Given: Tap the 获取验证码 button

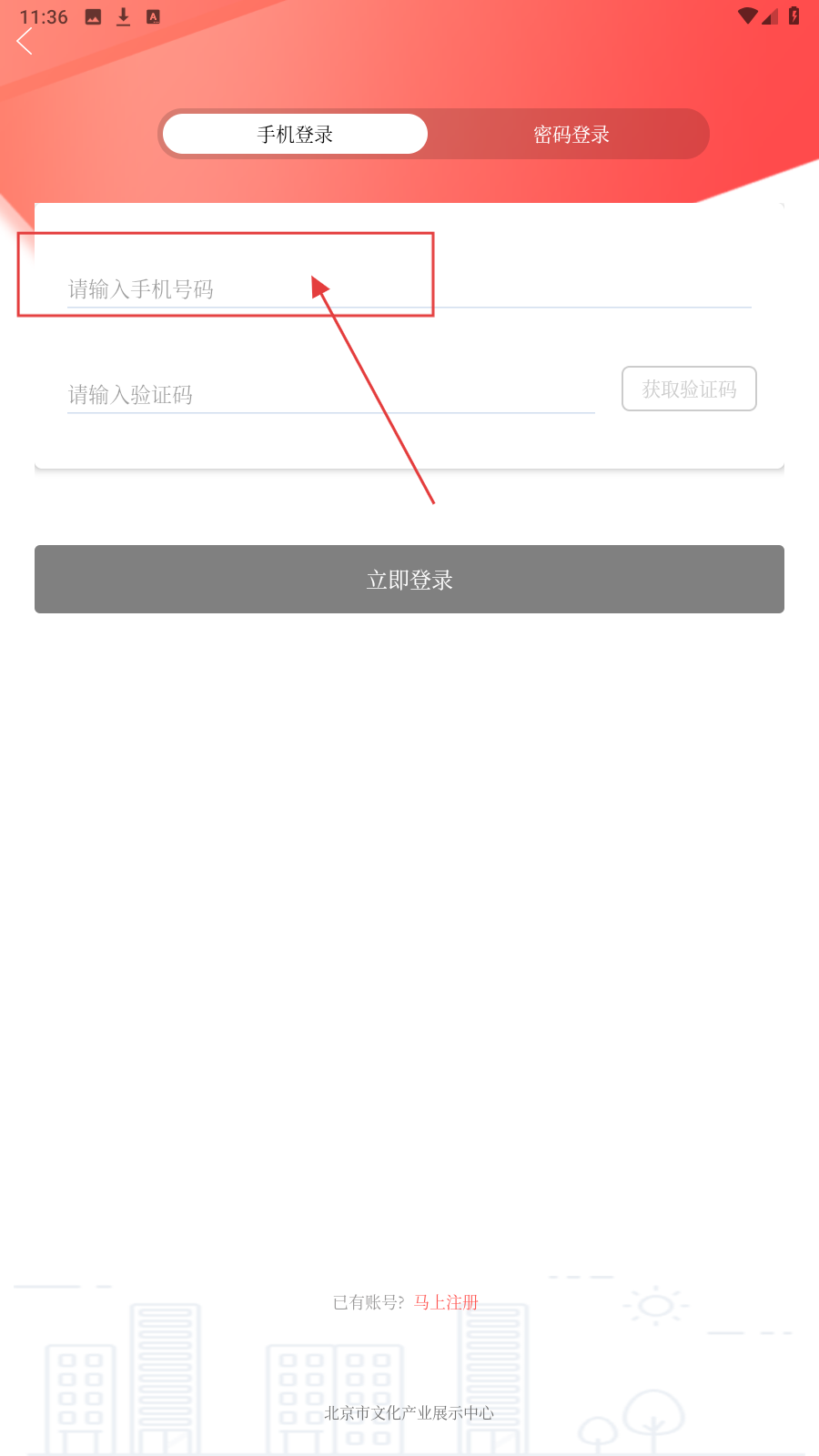Looking at the screenshot, I should pyautogui.click(x=689, y=389).
